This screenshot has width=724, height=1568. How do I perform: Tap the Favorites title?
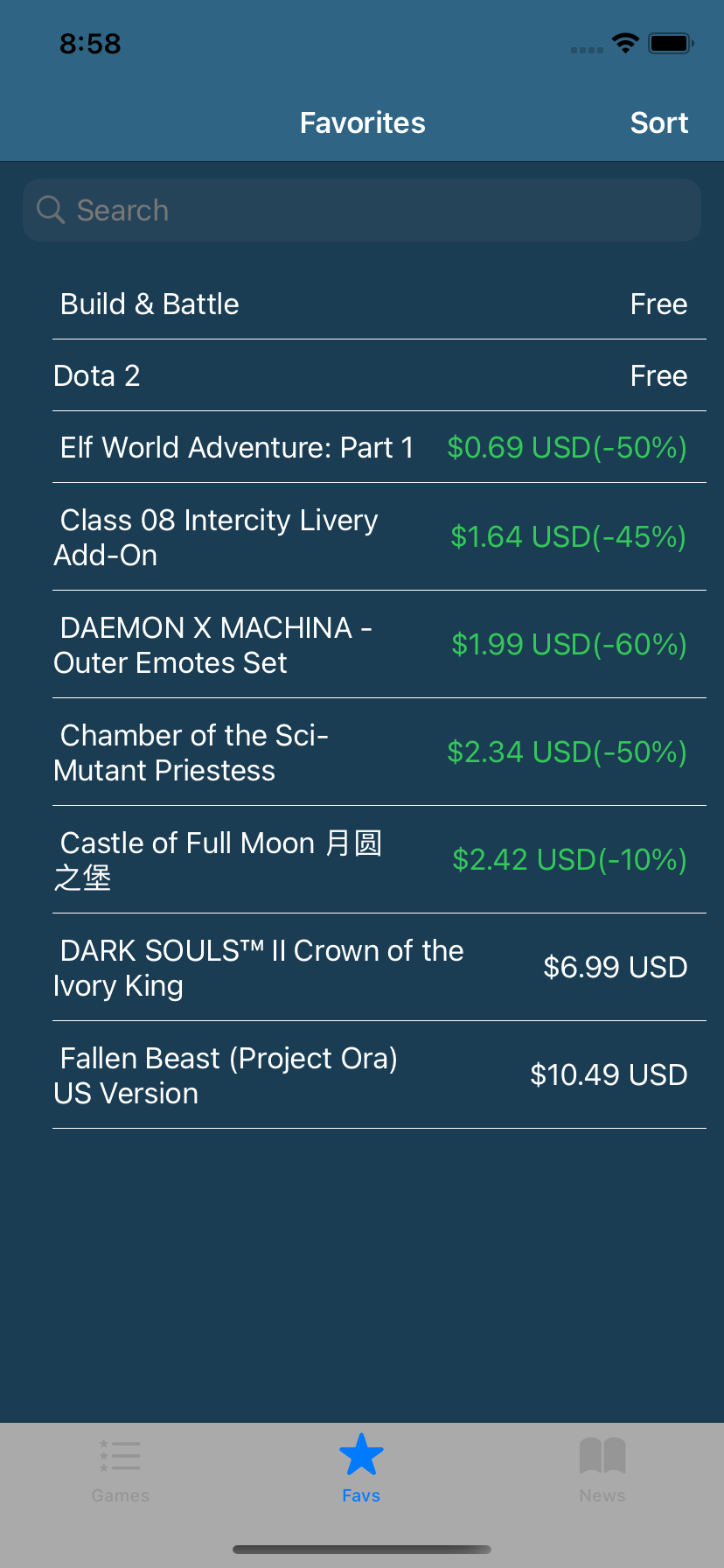[361, 122]
